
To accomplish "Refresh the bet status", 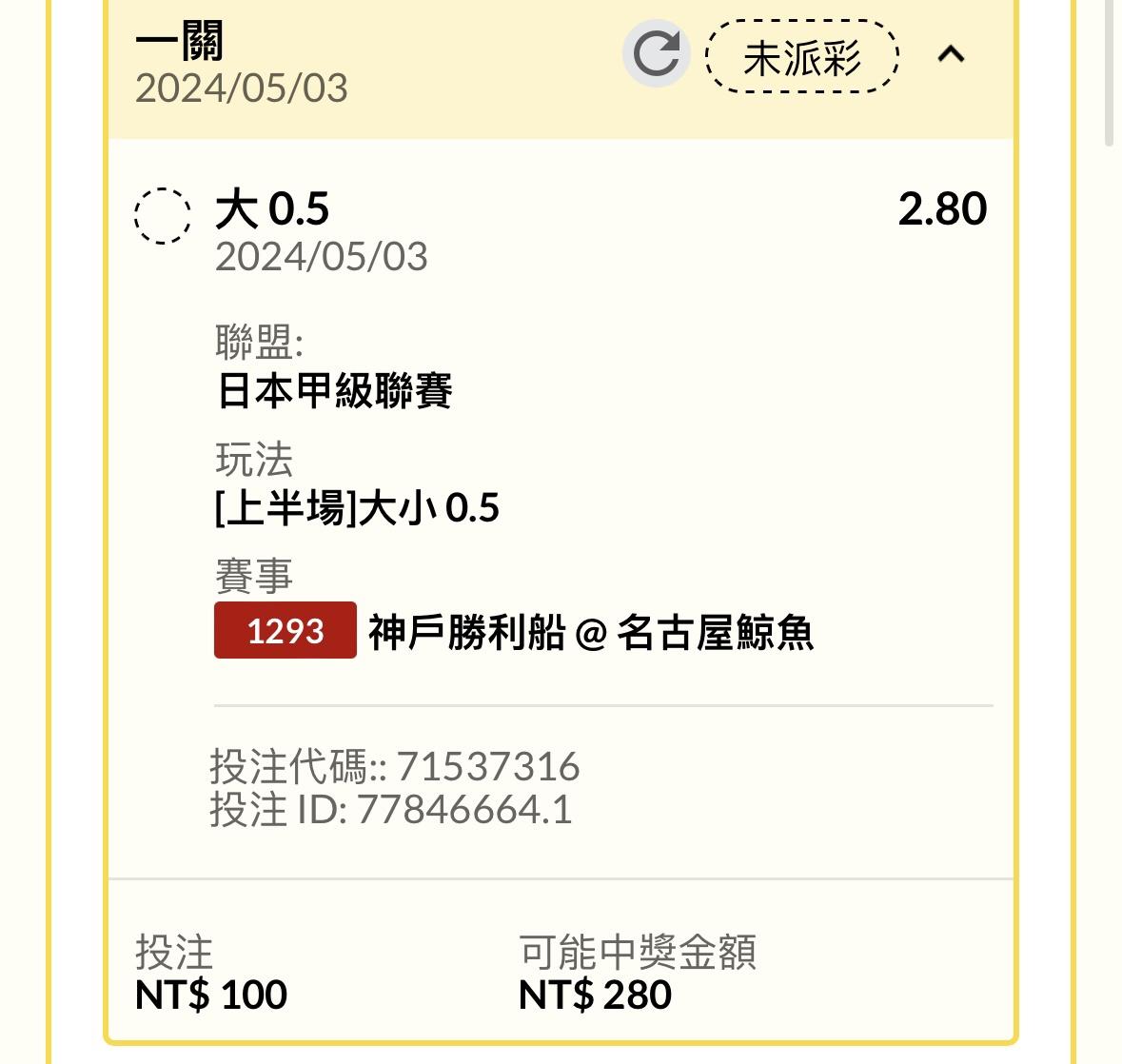I will 656,54.
